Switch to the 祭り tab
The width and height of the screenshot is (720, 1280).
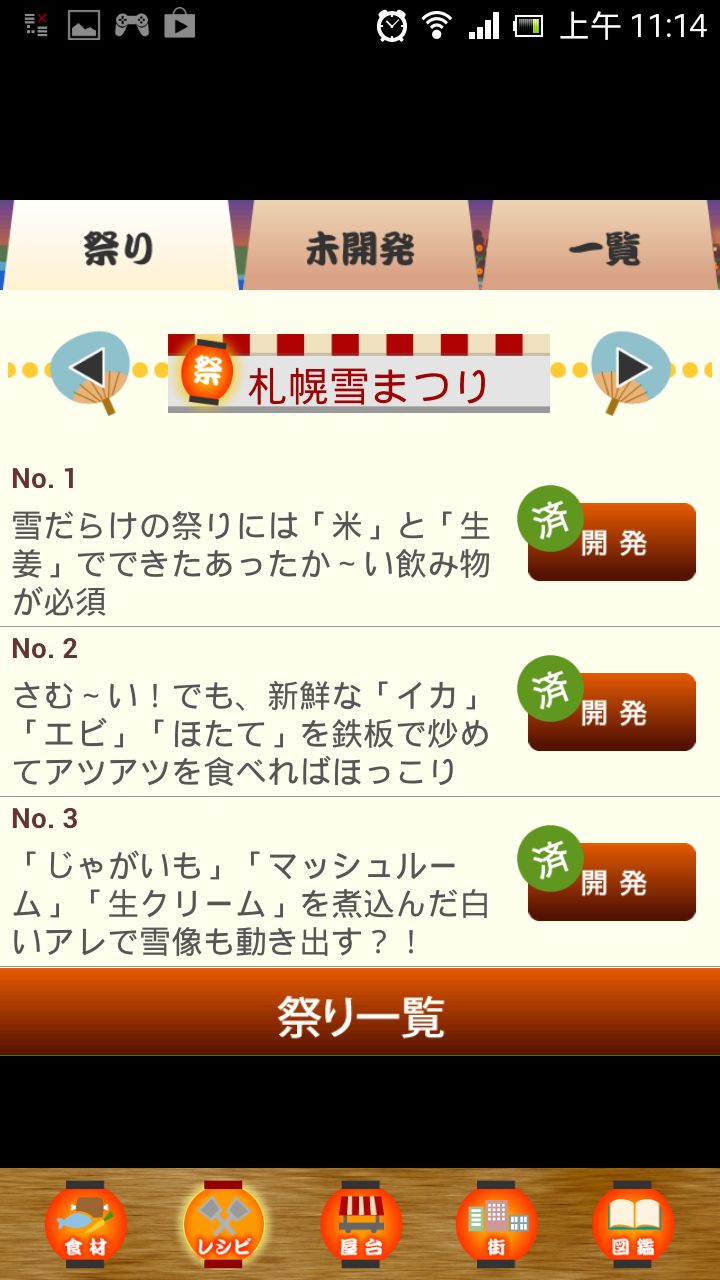coord(118,247)
